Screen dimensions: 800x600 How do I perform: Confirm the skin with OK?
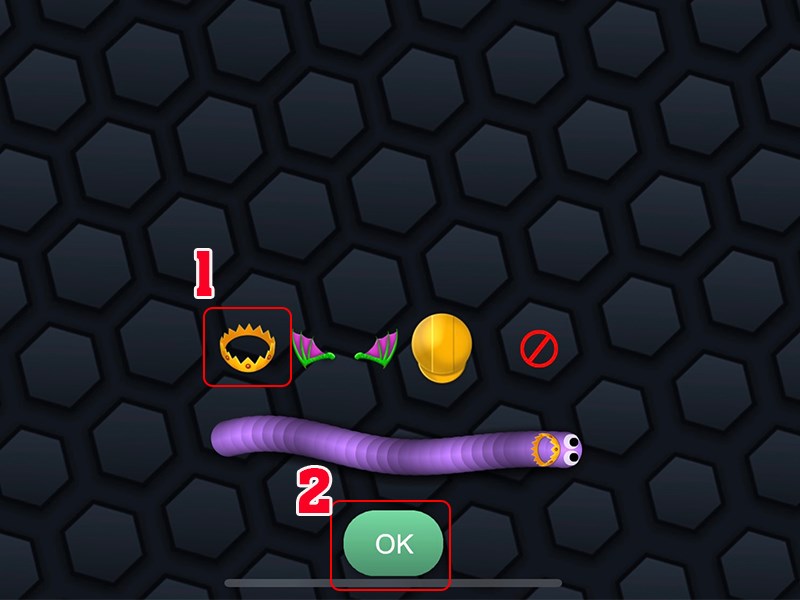(x=393, y=544)
